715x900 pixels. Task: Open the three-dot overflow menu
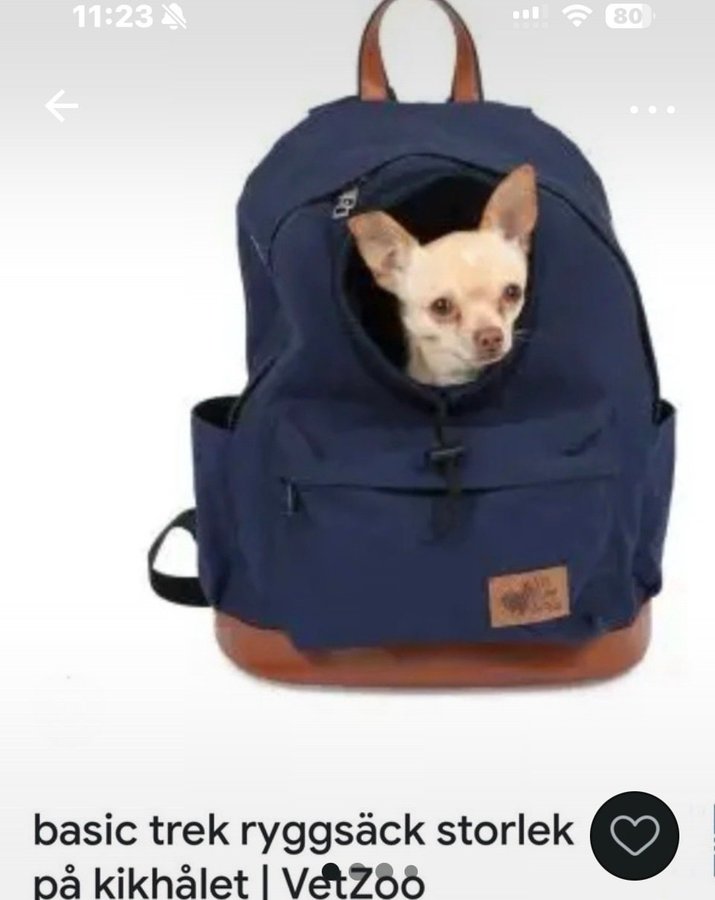[652, 109]
